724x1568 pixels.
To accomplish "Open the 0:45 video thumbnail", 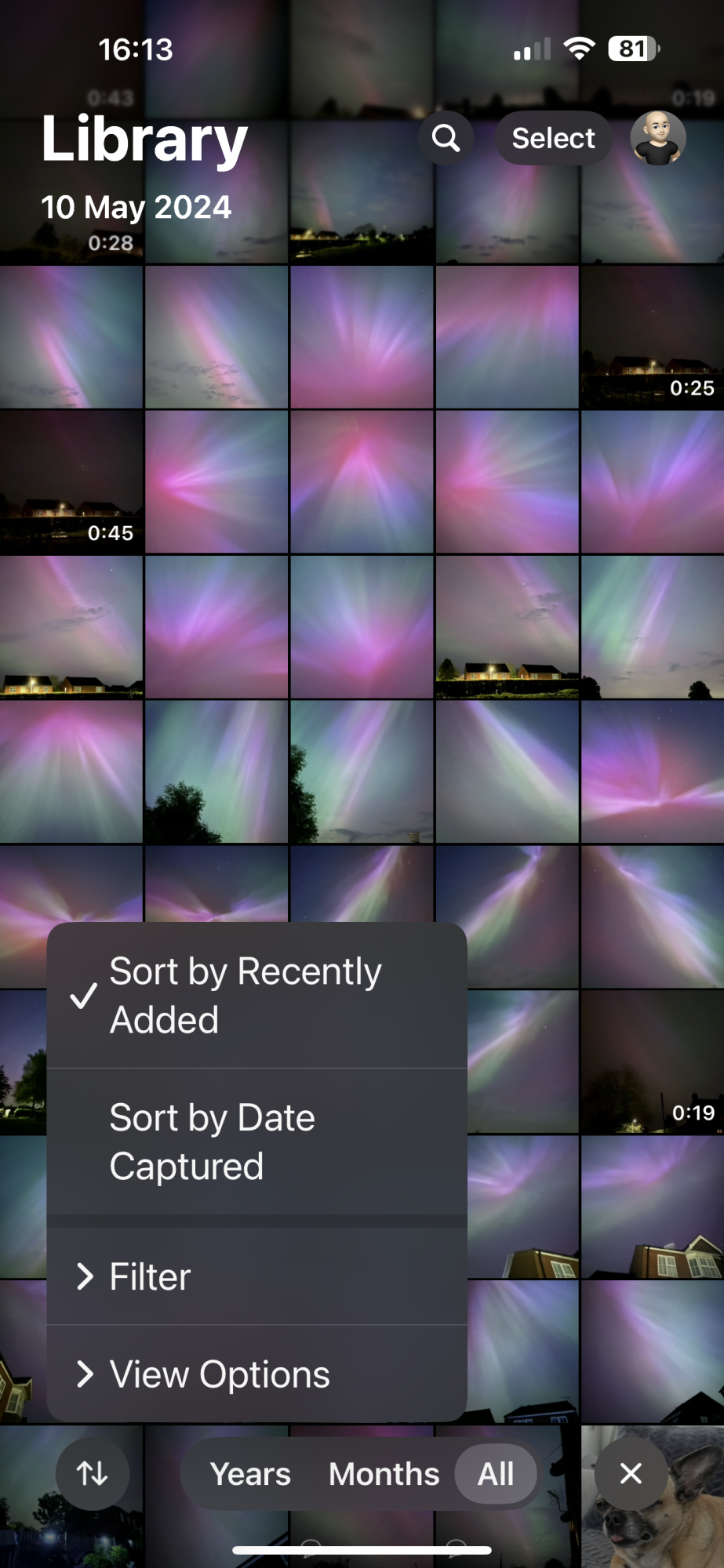I will tap(71, 482).
